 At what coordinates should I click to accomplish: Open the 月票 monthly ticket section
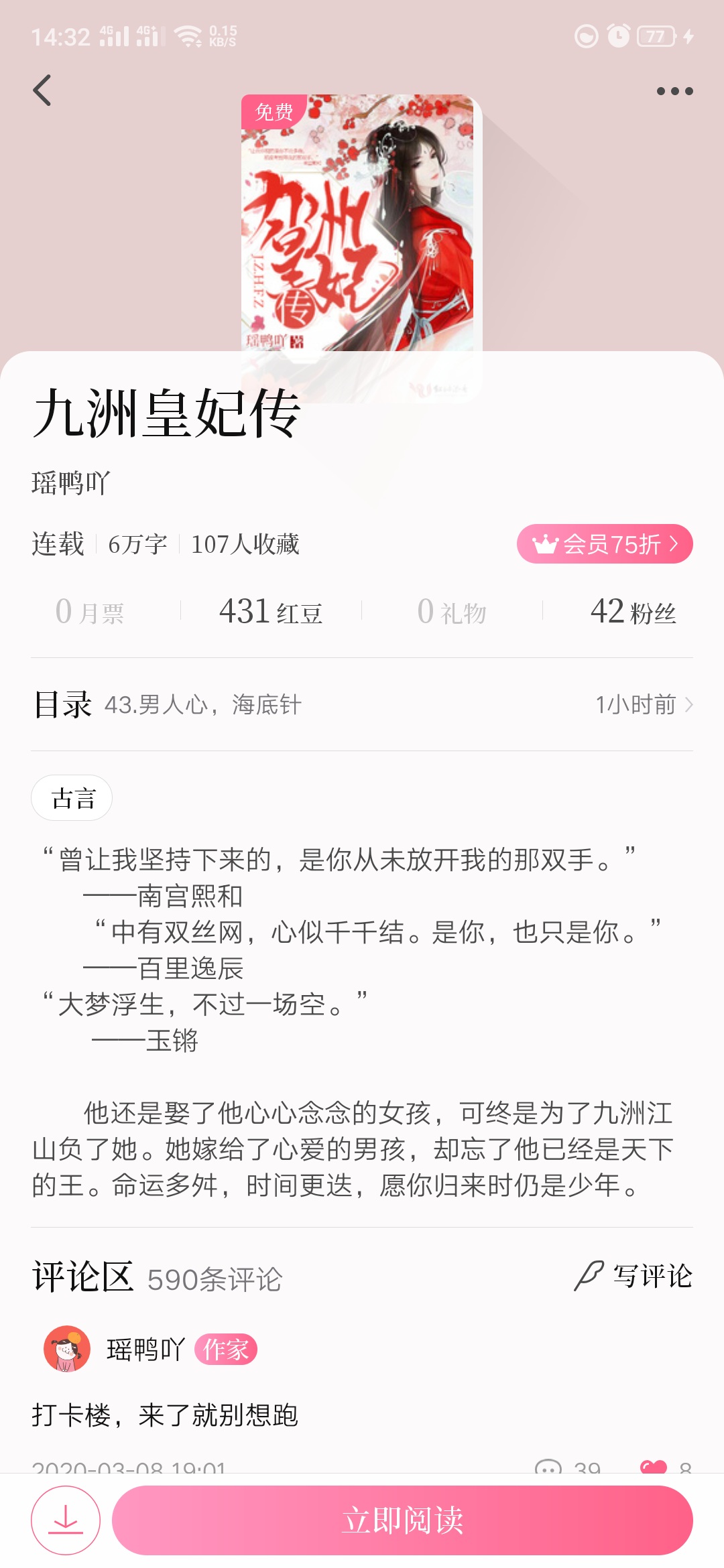point(90,612)
